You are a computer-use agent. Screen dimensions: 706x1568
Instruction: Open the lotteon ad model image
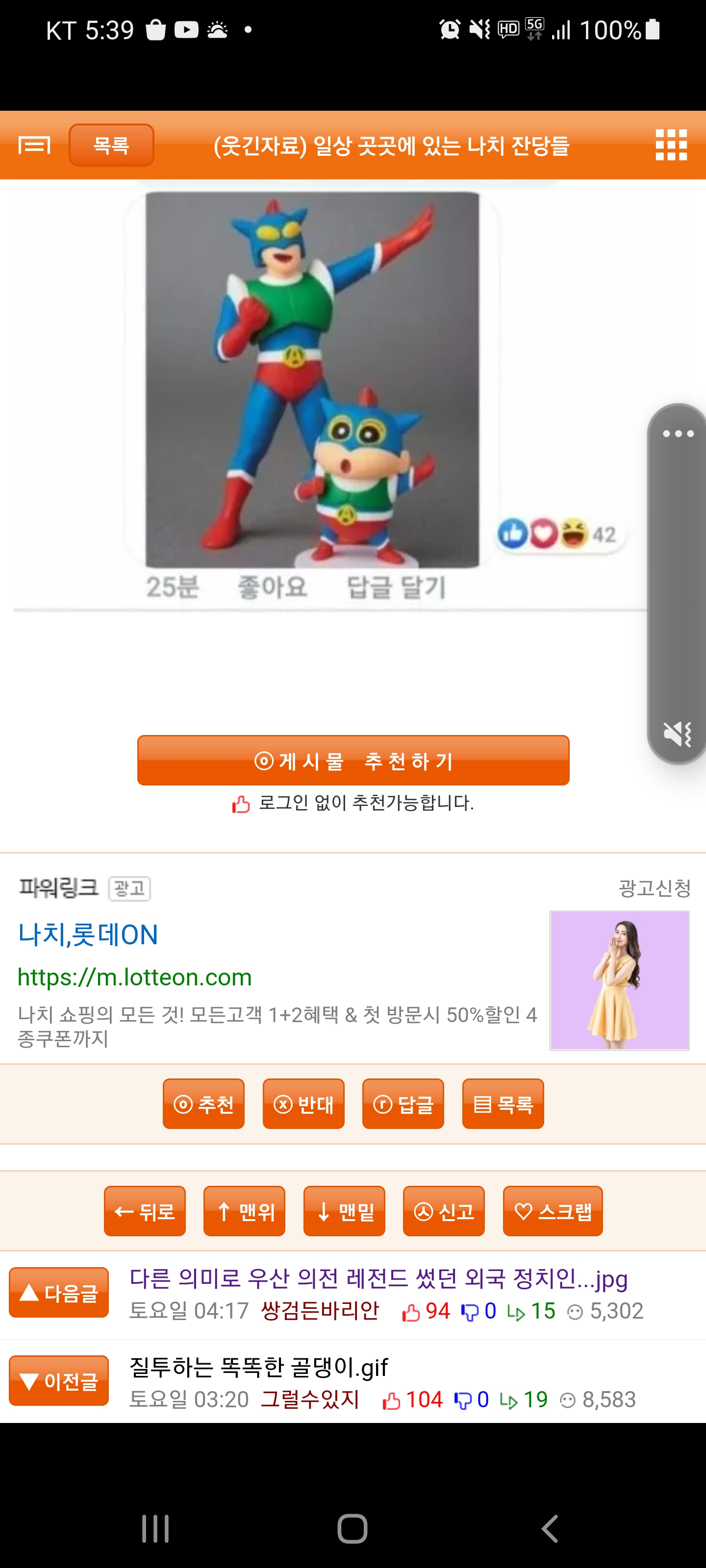(x=620, y=980)
